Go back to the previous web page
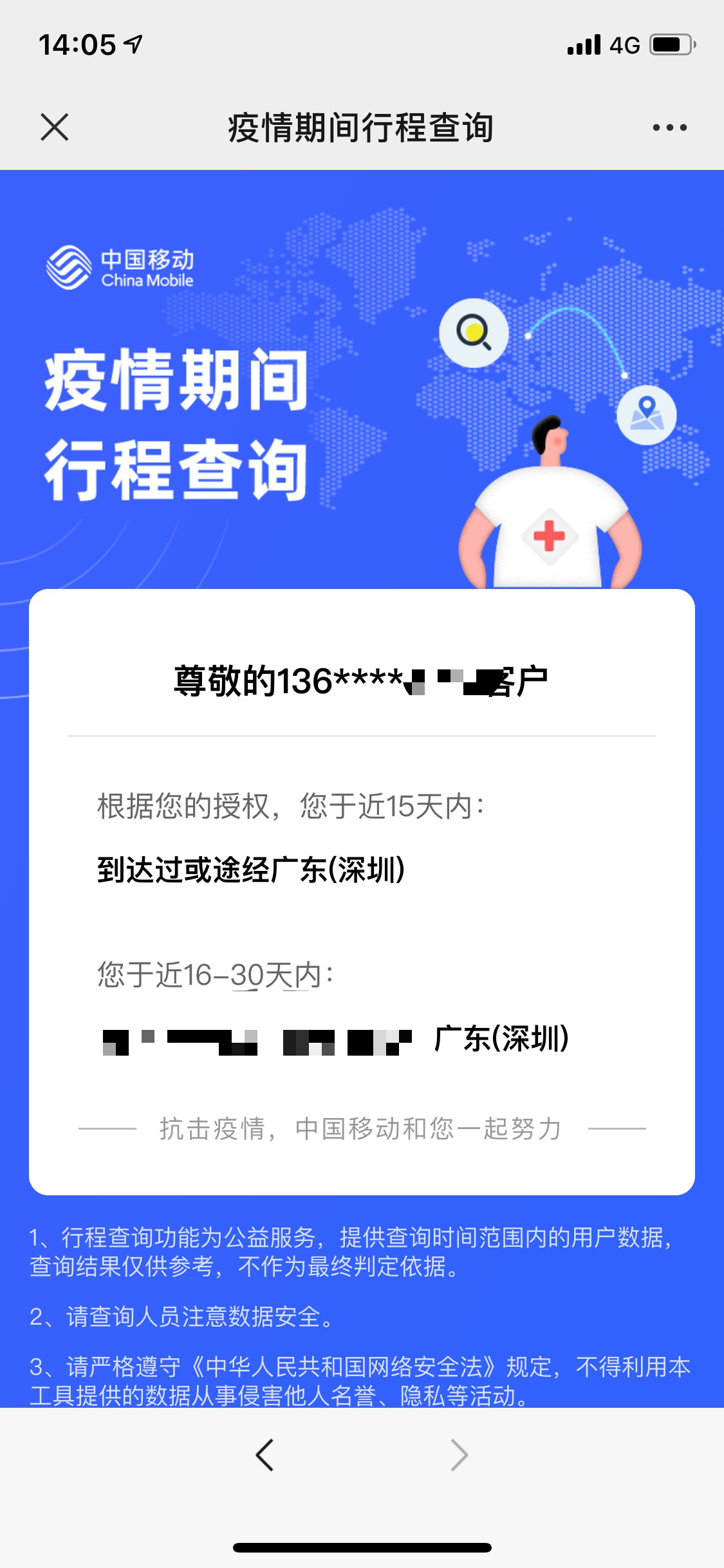Viewport: 724px width, 1568px height. (265, 1455)
